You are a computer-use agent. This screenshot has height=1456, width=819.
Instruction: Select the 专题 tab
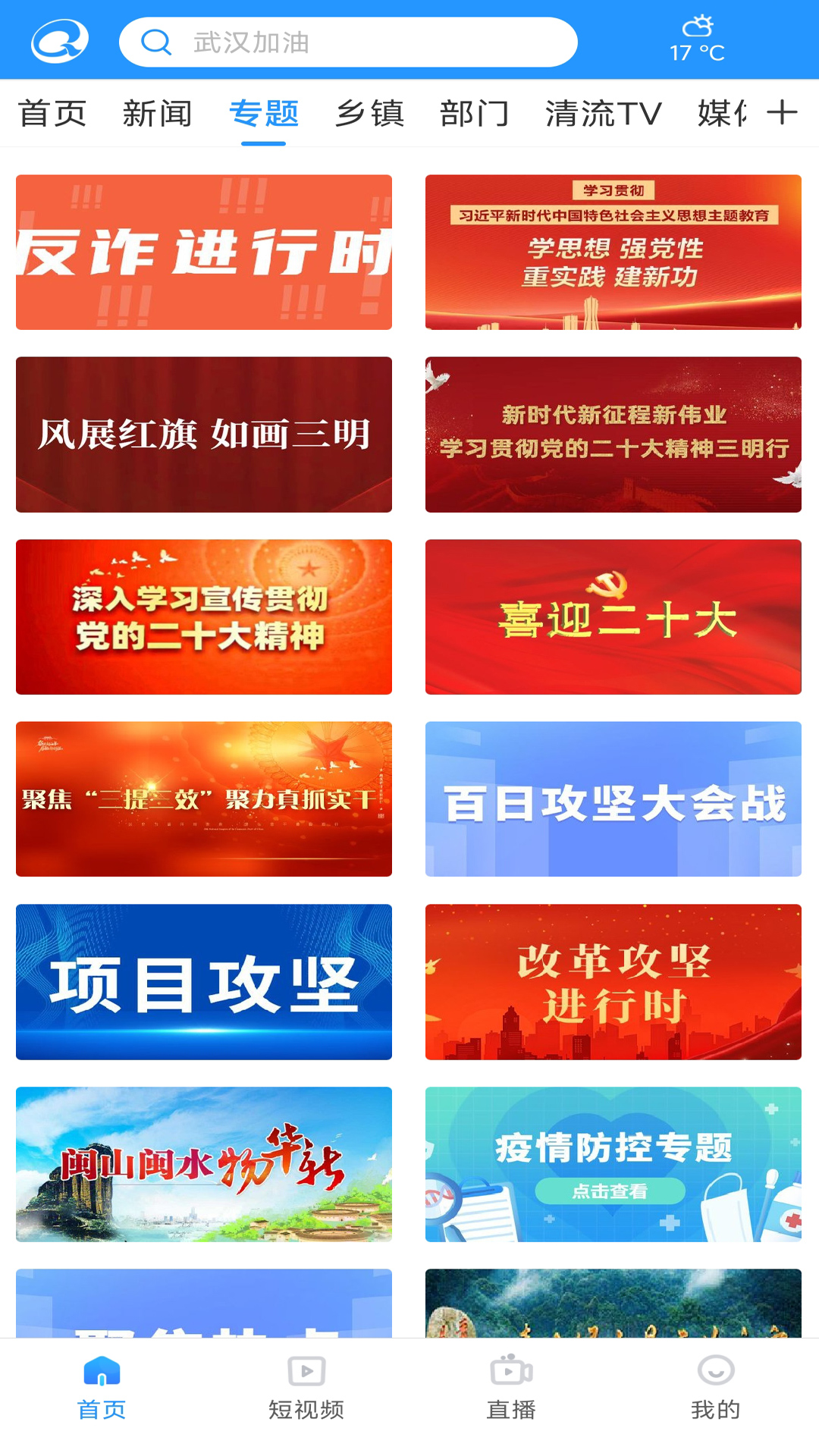[x=263, y=112]
